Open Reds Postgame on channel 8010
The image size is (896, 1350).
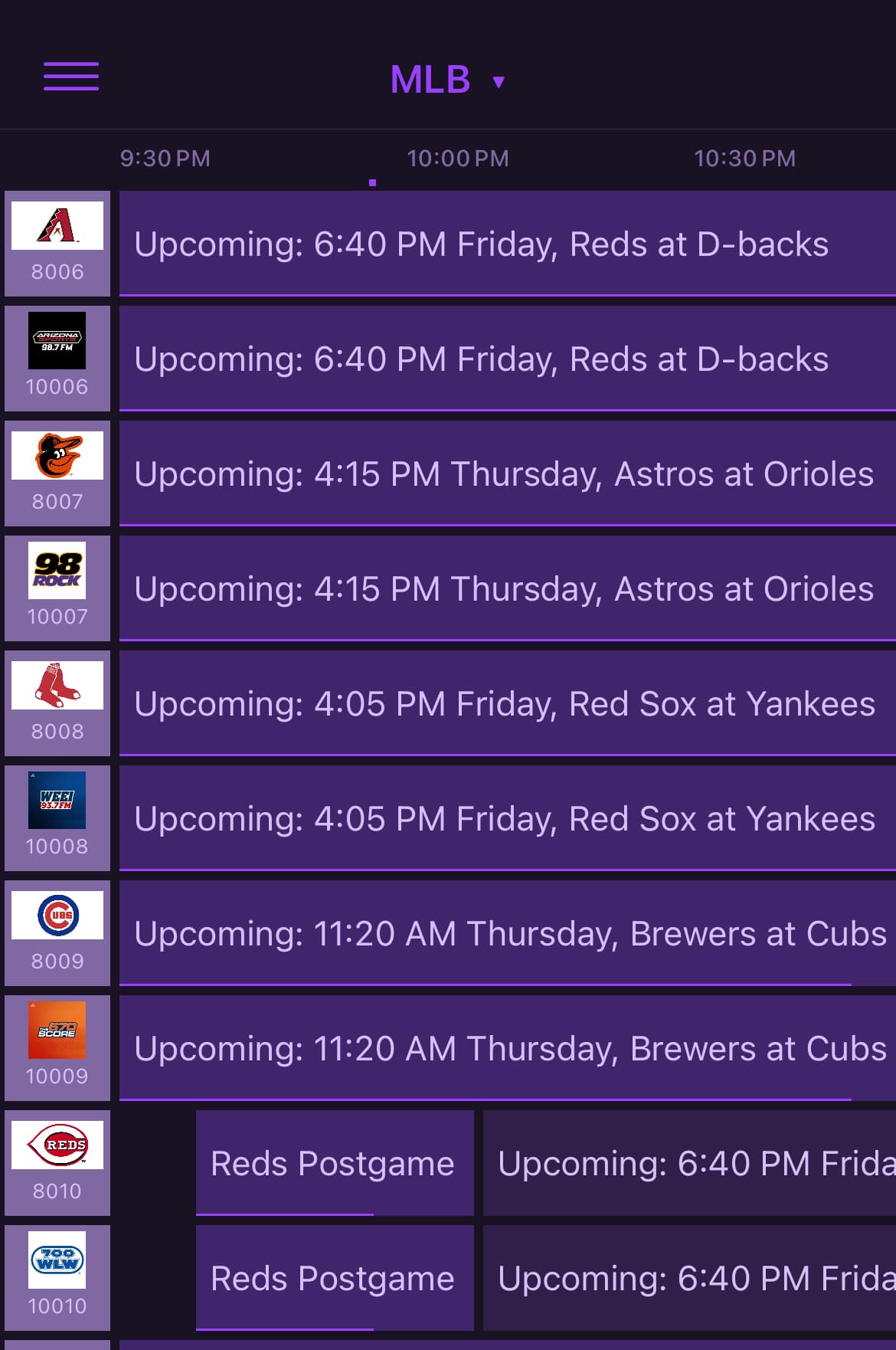[x=334, y=1163]
